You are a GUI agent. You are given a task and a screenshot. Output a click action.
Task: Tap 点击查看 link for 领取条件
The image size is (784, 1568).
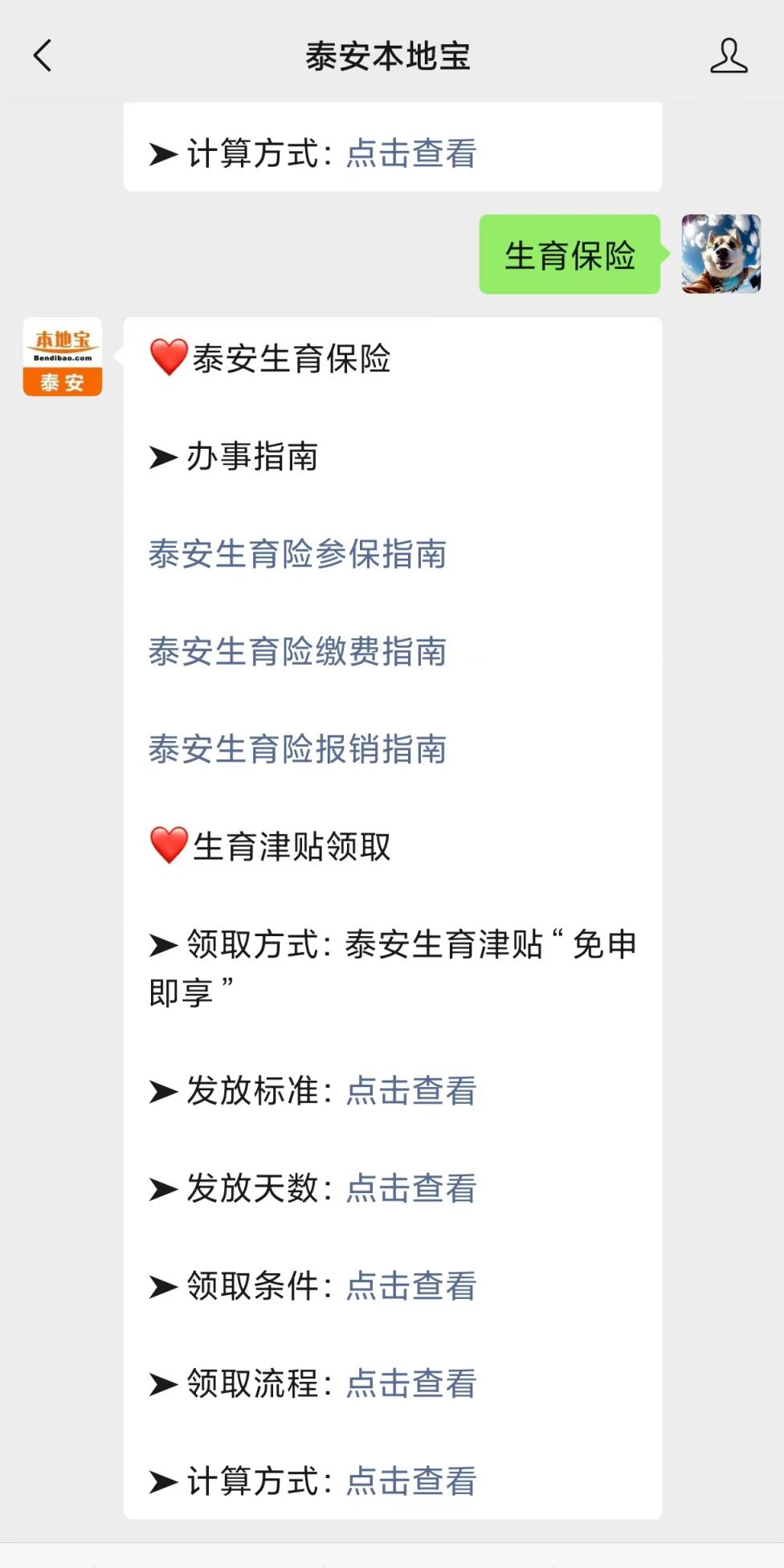(x=411, y=1285)
